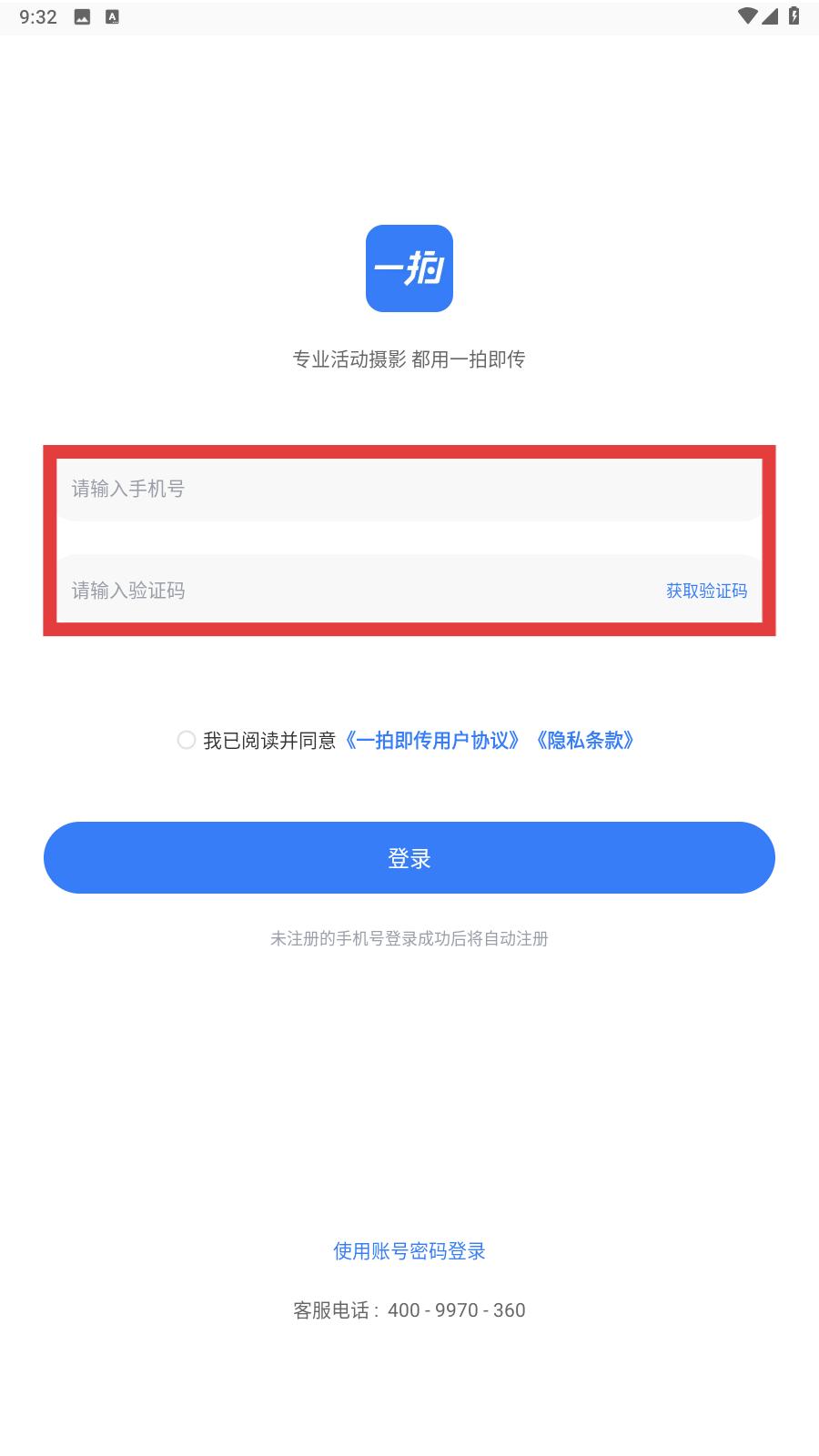This screenshot has height=1456, width=819.
Task: Tap the phone number input field
Action: [x=409, y=489]
